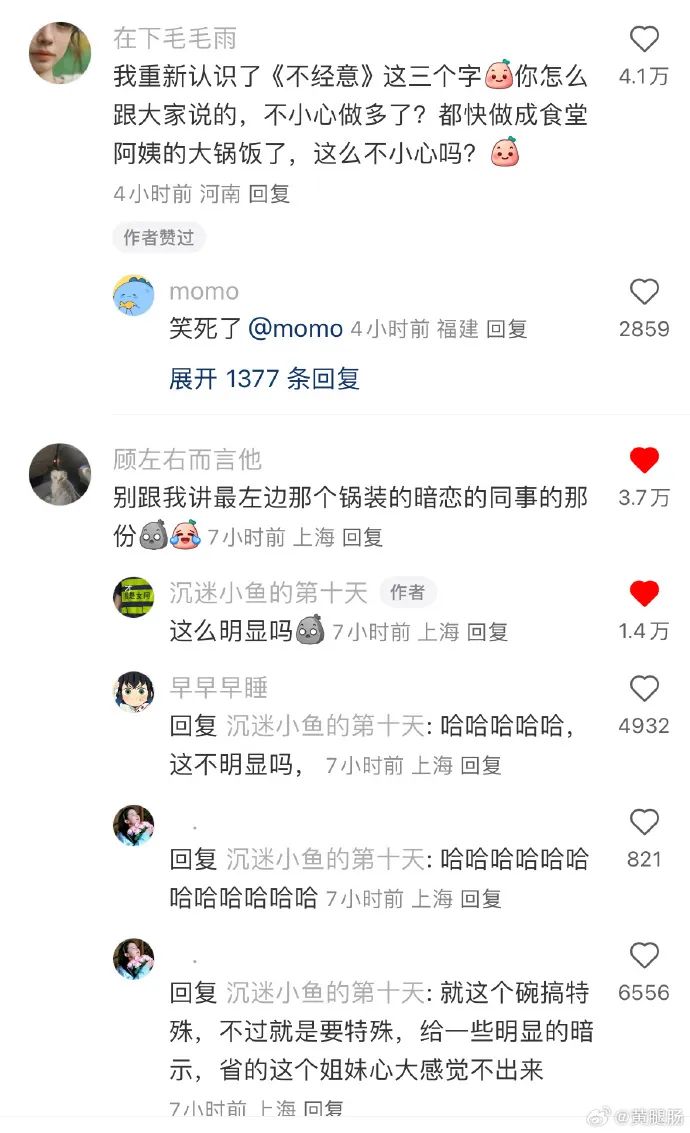Open momo's profile avatar

[133, 295]
